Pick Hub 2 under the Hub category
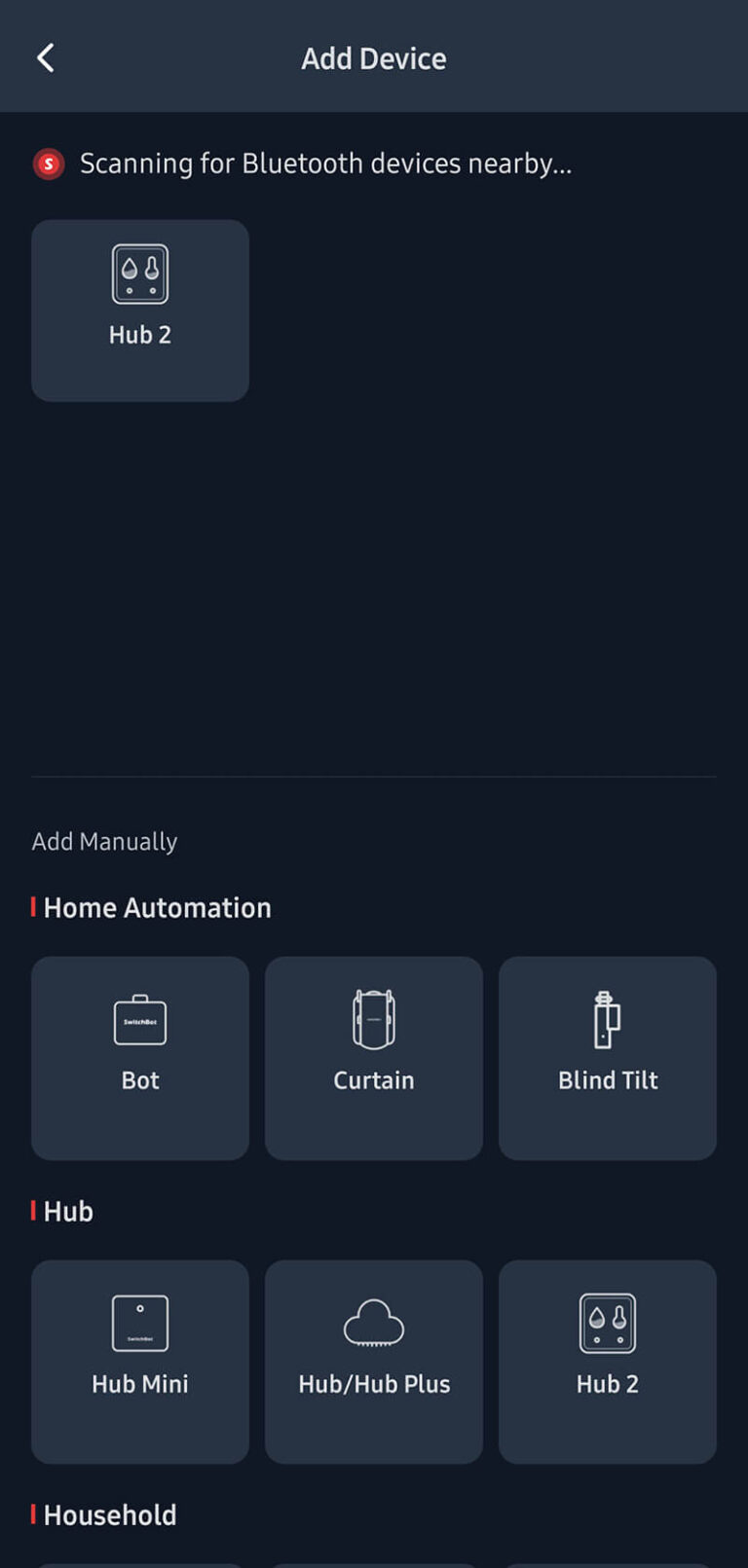 [608, 1361]
